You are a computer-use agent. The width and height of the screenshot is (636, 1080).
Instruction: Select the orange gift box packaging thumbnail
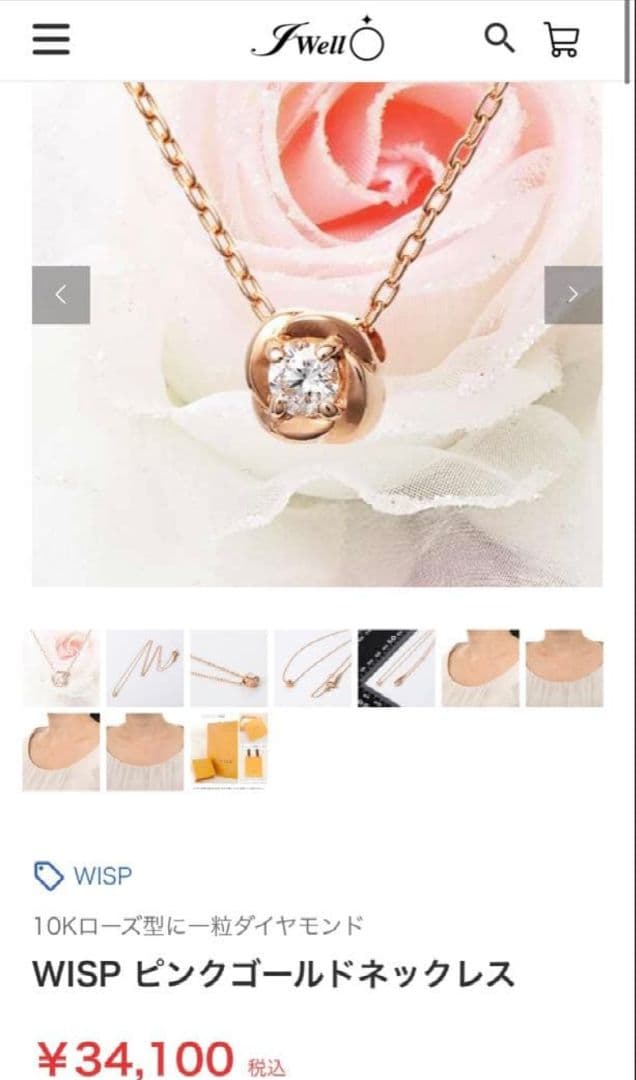(x=229, y=752)
